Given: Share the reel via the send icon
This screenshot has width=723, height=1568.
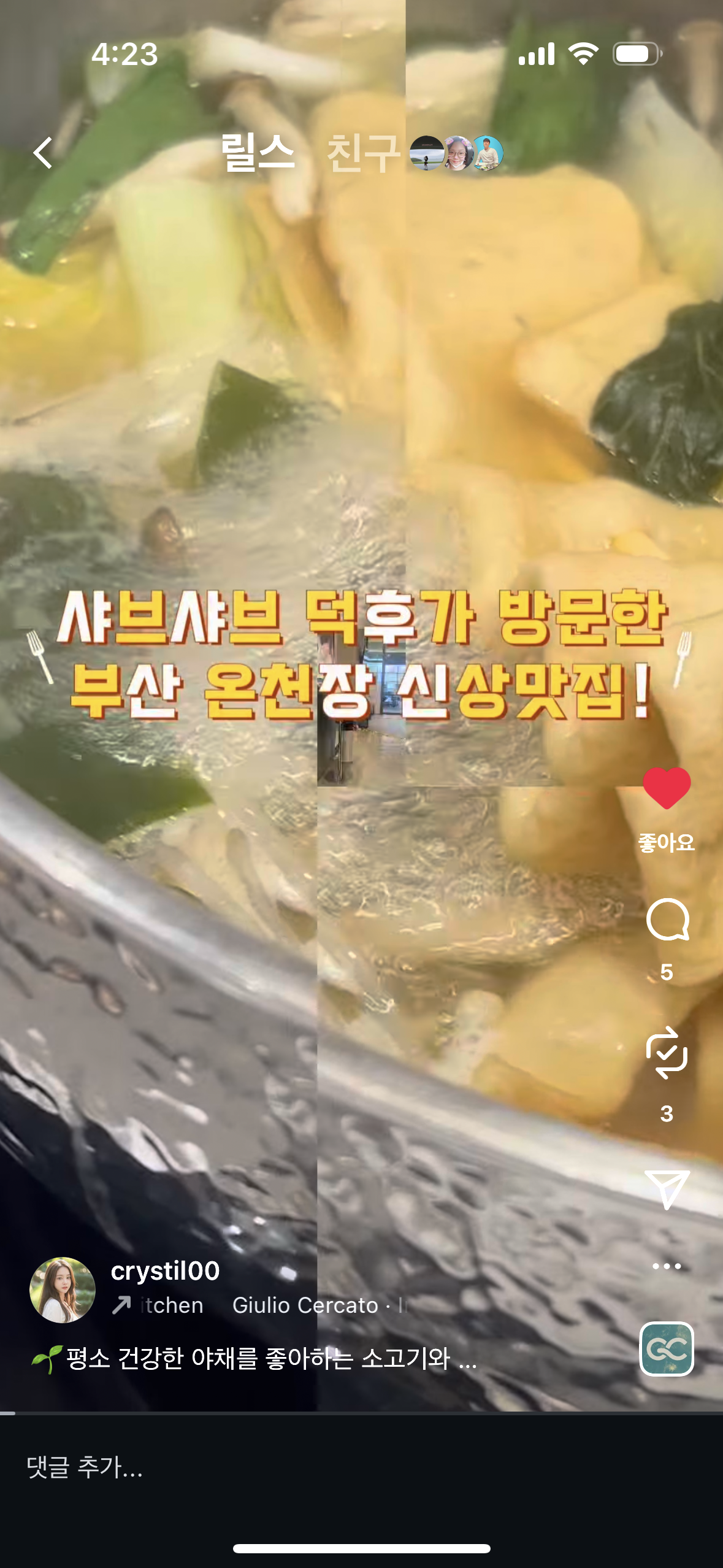Looking at the screenshot, I should [x=667, y=1188].
